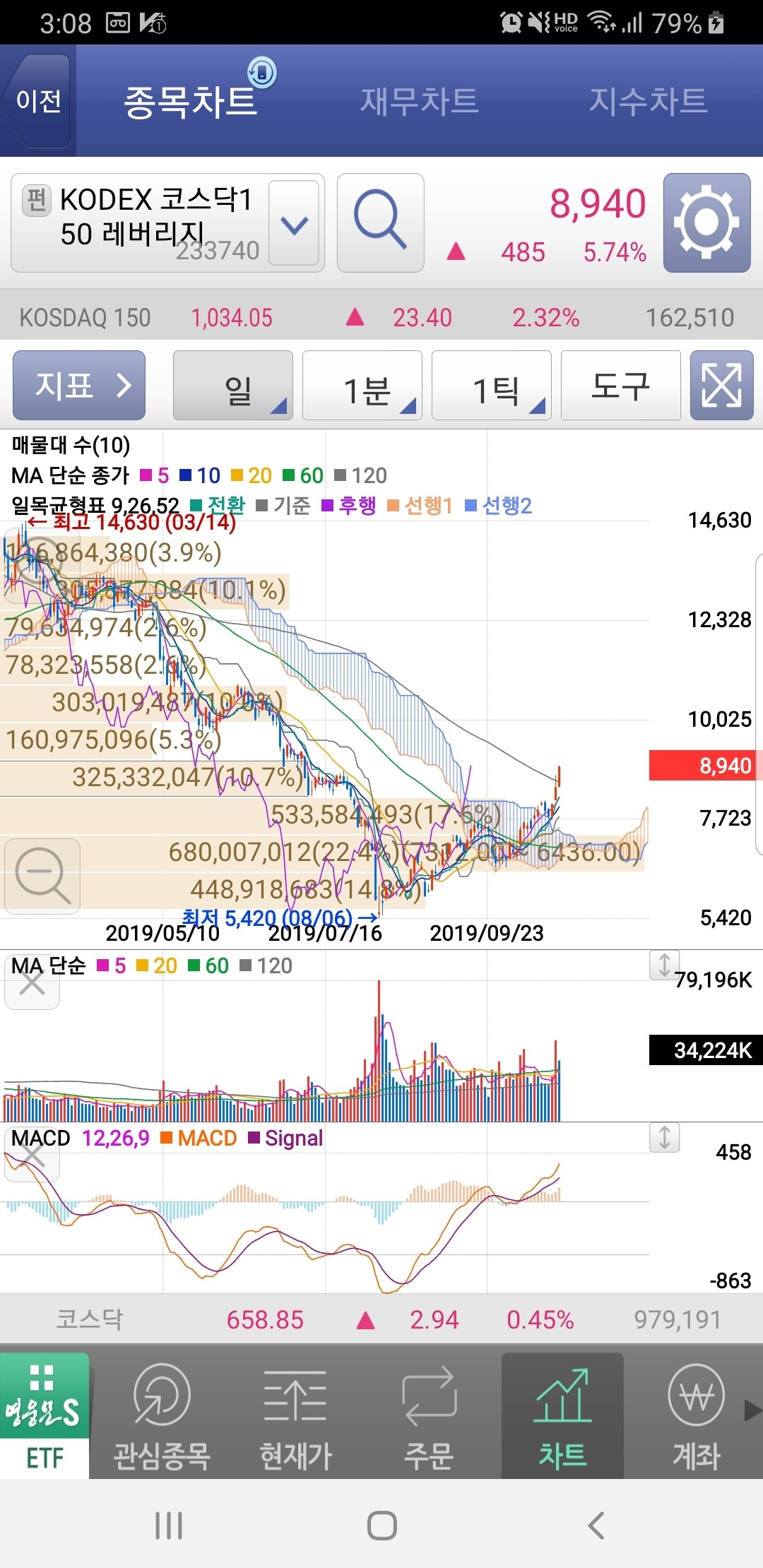Expand the chart to fullscreen
The width and height of the screenshot is (763, 1568).
pyautogui.click(x=721, y=386)
